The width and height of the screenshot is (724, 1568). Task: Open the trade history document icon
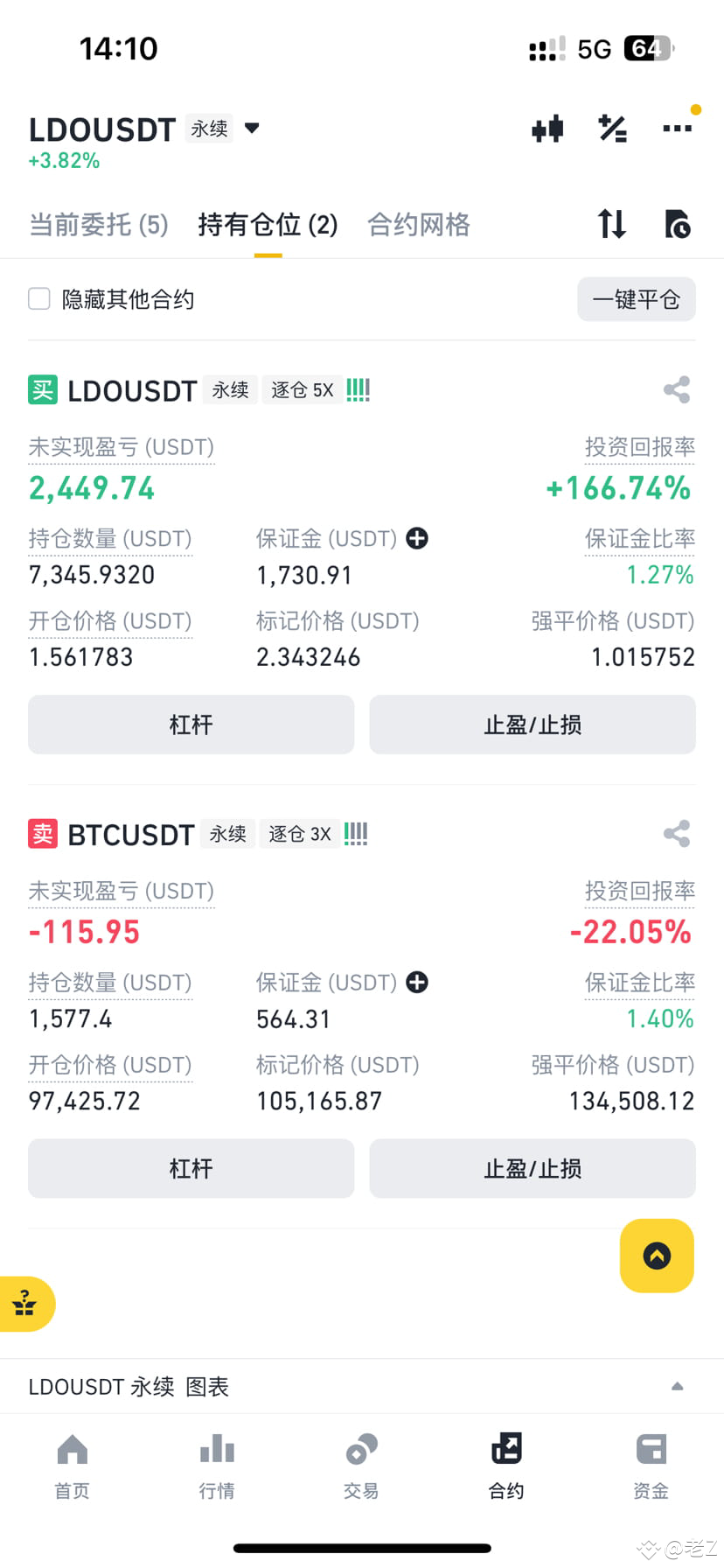677,225
